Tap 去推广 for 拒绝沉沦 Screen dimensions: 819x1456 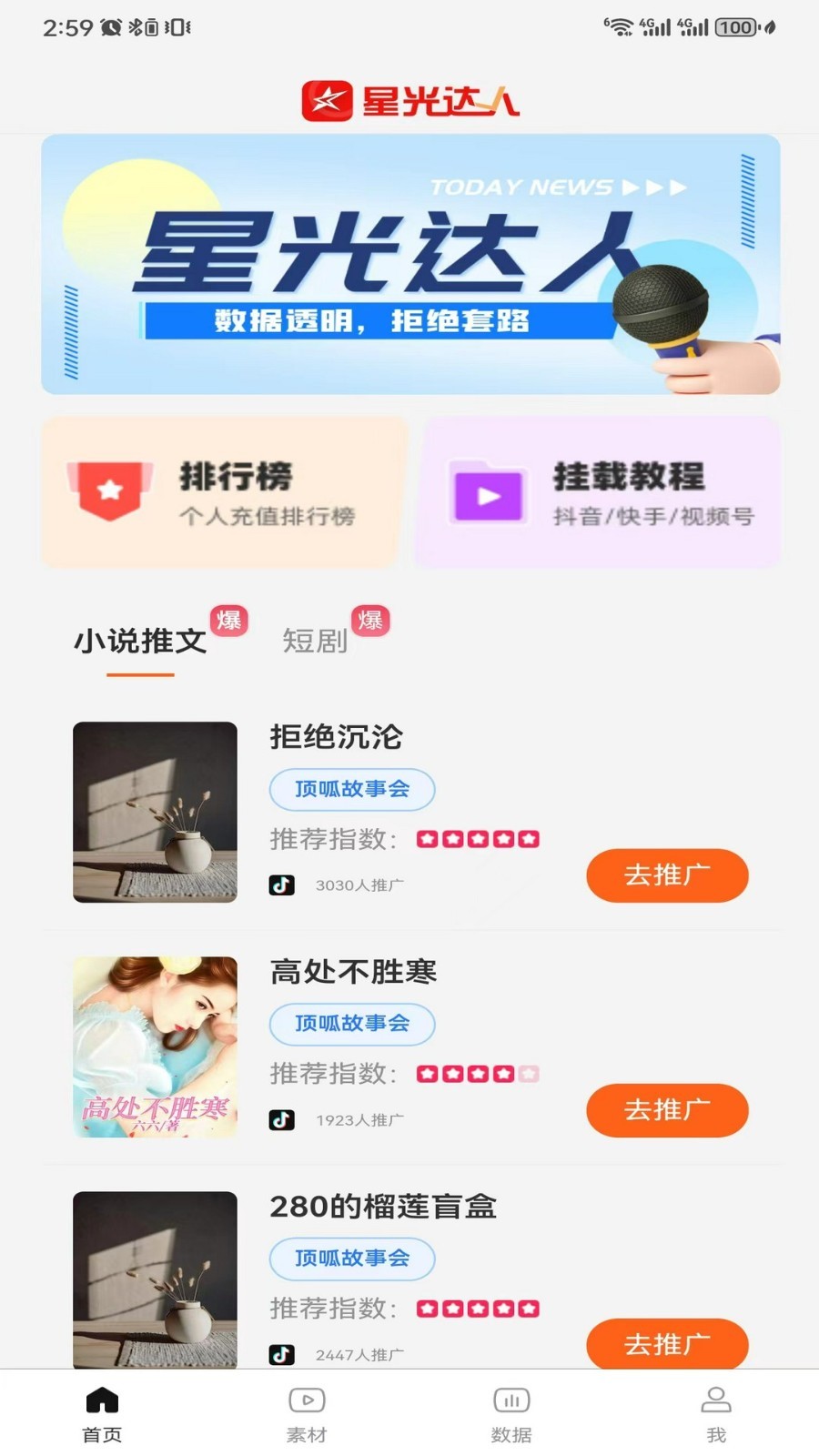(666, 875)
